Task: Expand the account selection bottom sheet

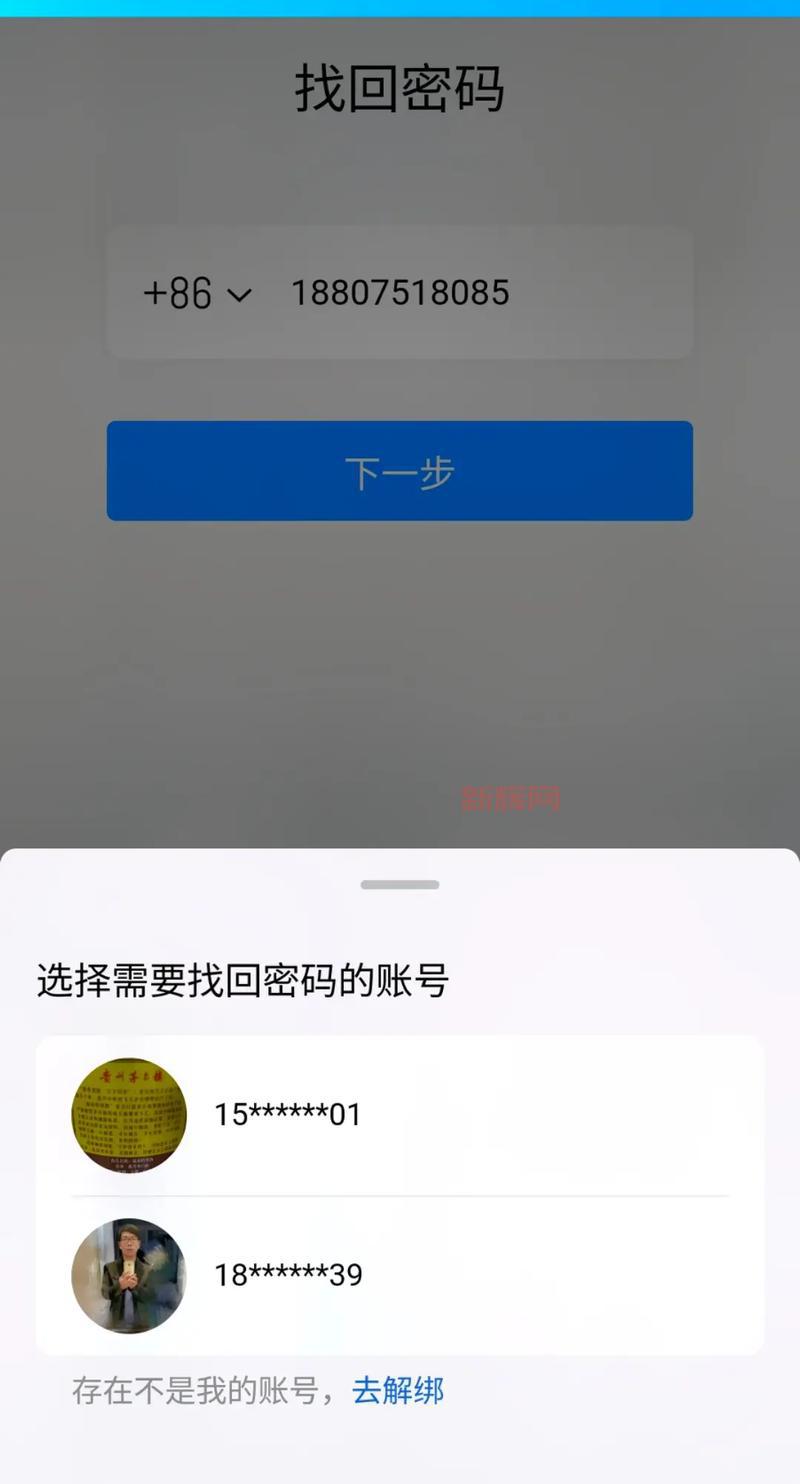Action: (x=400, y=883)
